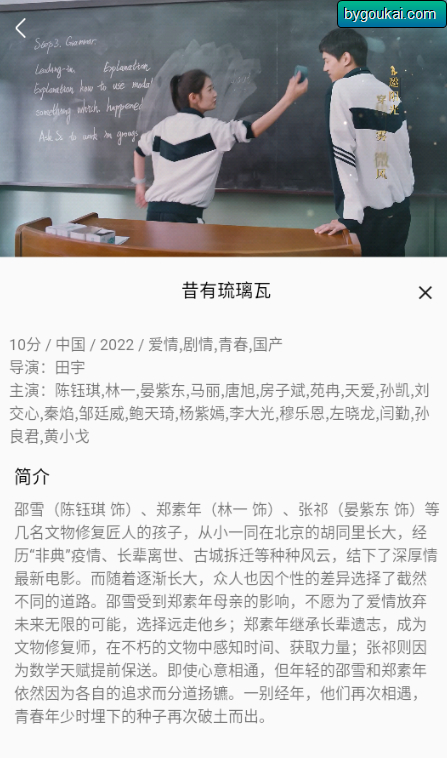The width and height of the screenshot is (447, 758).
Task: Go back using the top-left arrow
Action: coord(20,29)
